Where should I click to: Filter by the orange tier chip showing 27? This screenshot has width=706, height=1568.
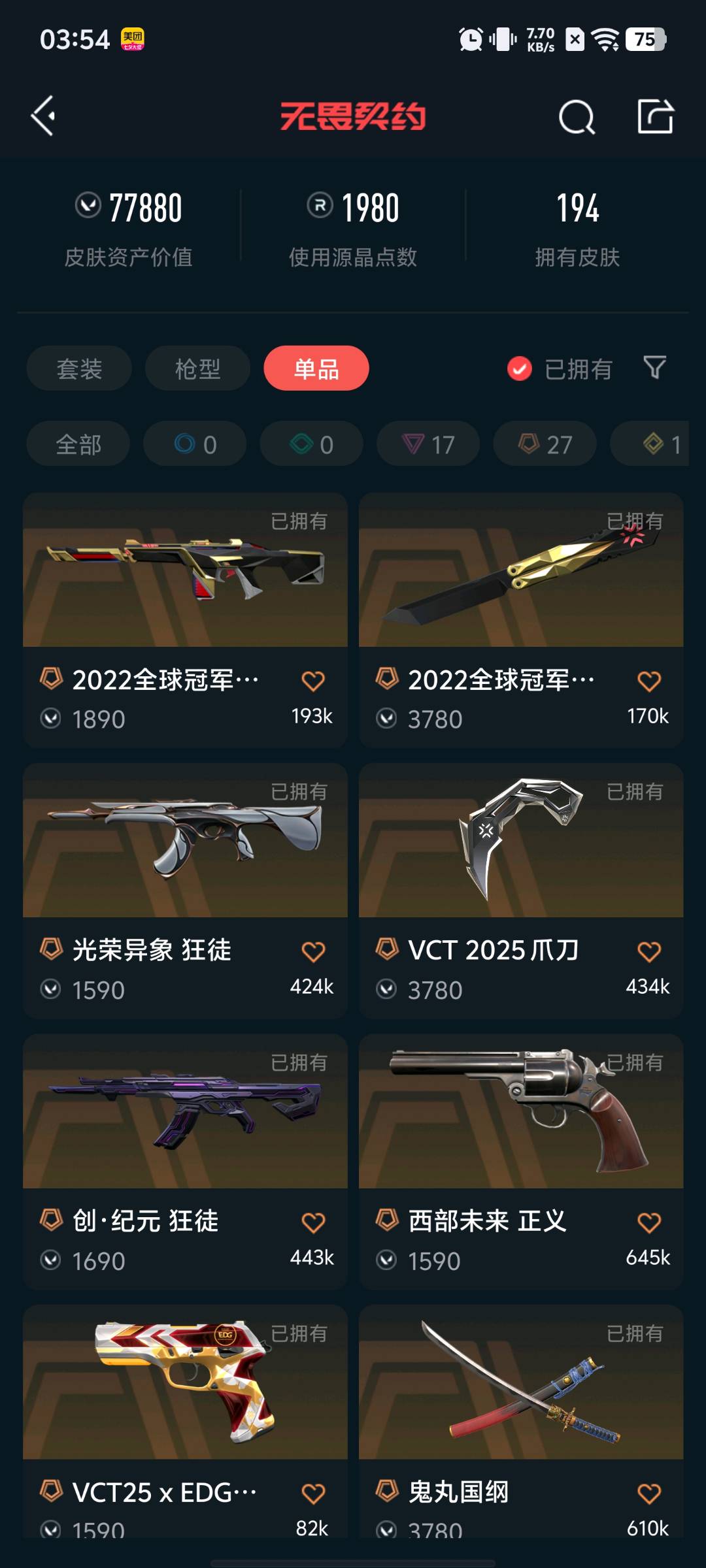tap(545, 444)
